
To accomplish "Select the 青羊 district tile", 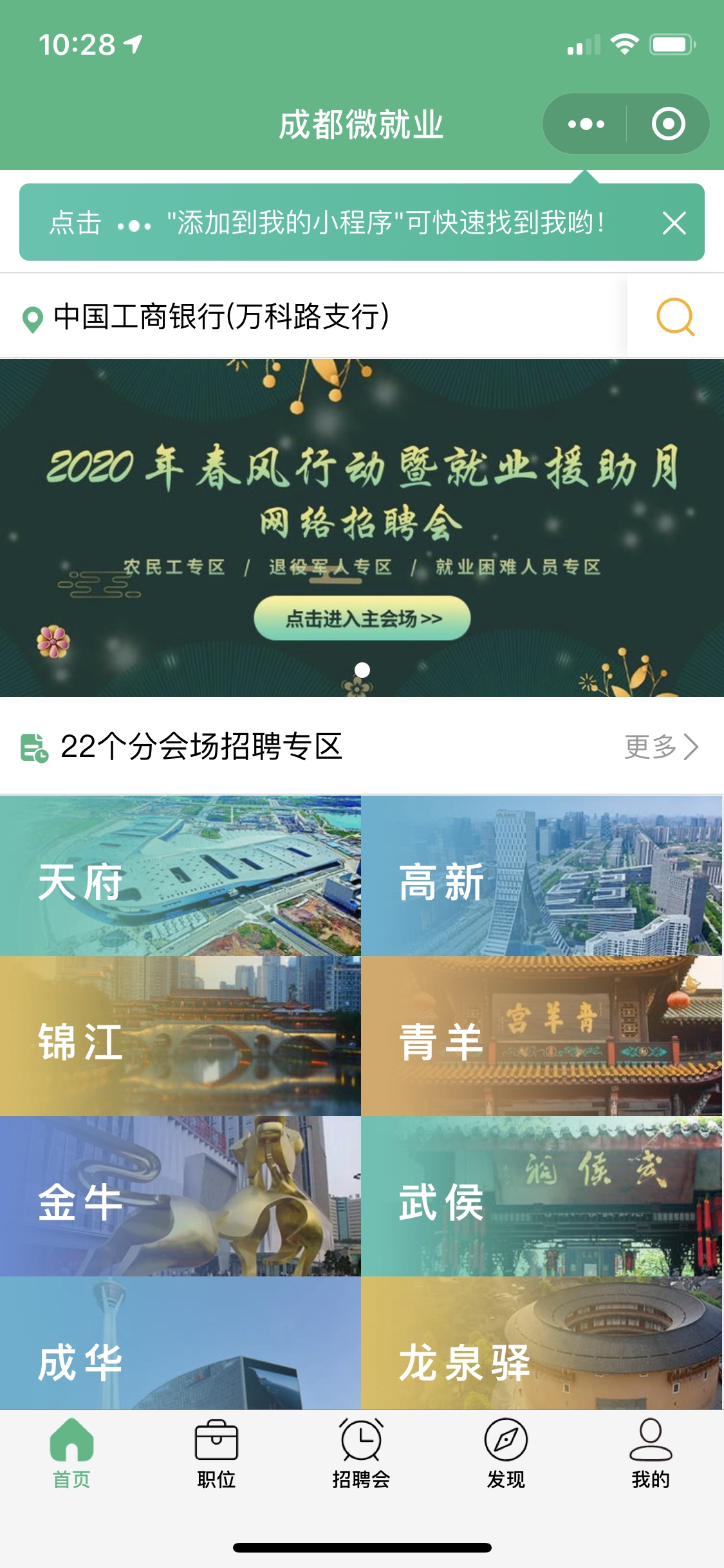I will pyautogui.click(x=542, y=1036).
